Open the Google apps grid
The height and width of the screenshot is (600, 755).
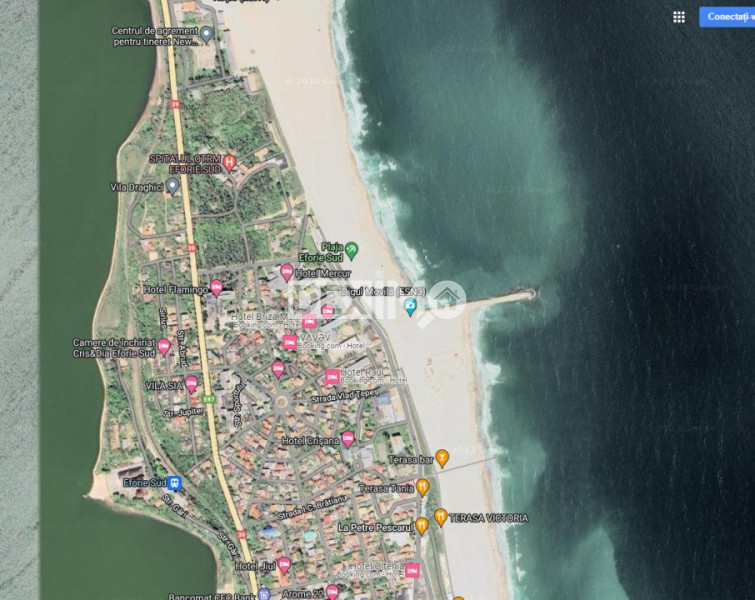679,17
